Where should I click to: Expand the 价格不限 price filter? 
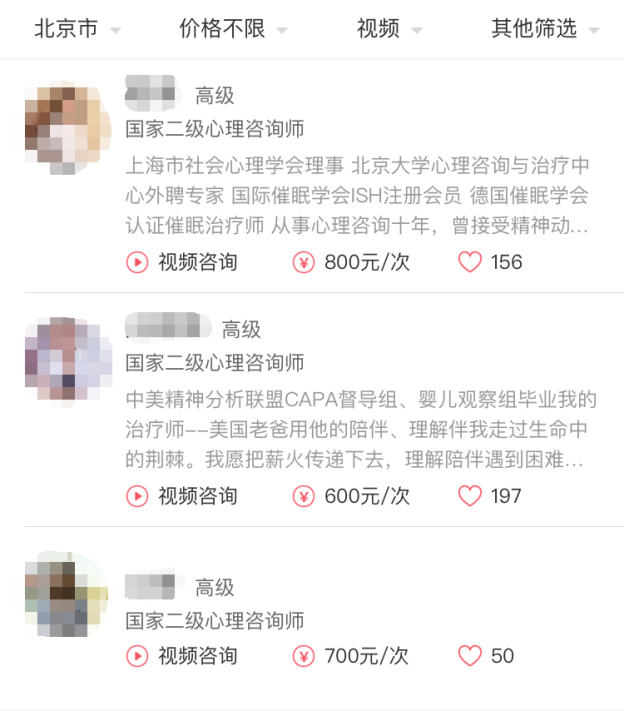tap(232, 29)
